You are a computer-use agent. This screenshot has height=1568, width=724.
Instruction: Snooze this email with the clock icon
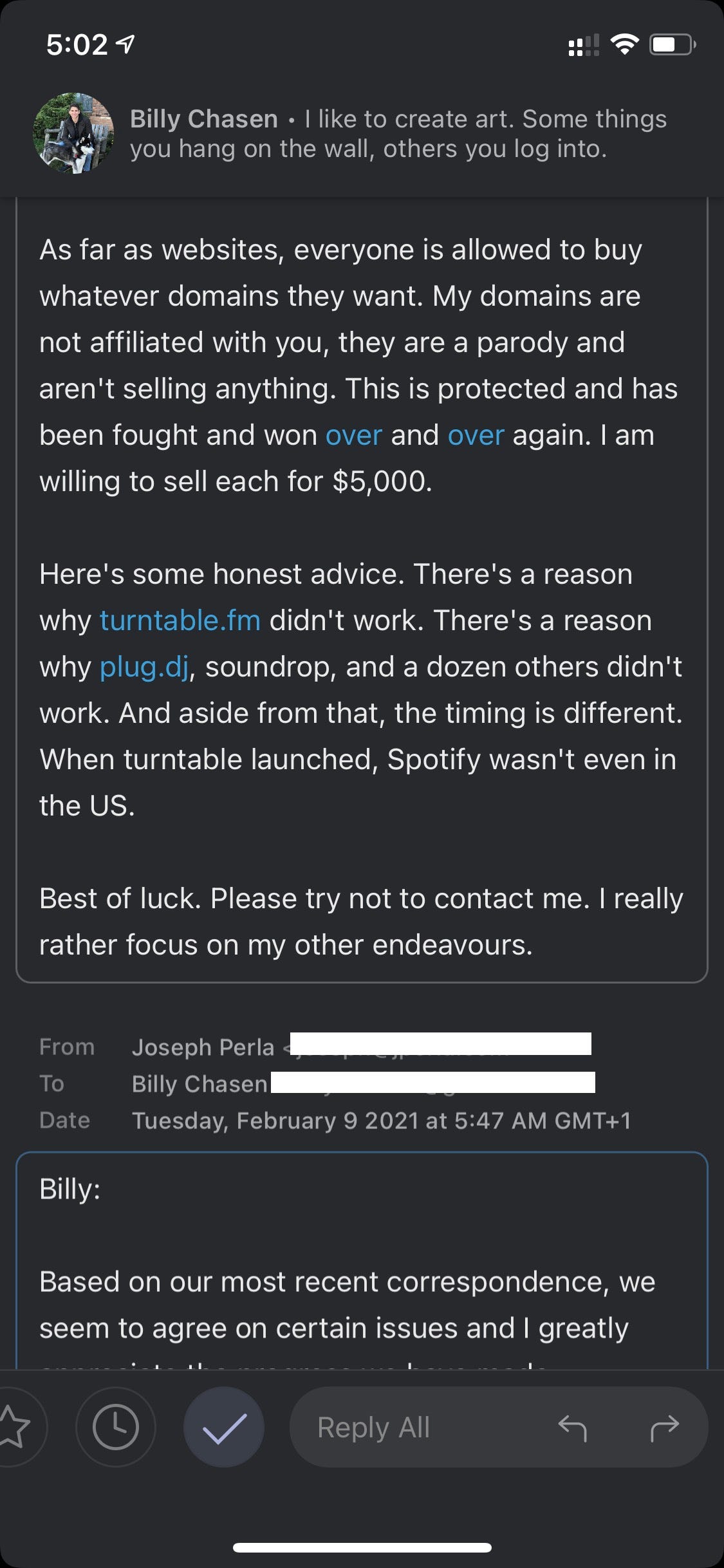pyautogui.click(x=115, y=1427)
